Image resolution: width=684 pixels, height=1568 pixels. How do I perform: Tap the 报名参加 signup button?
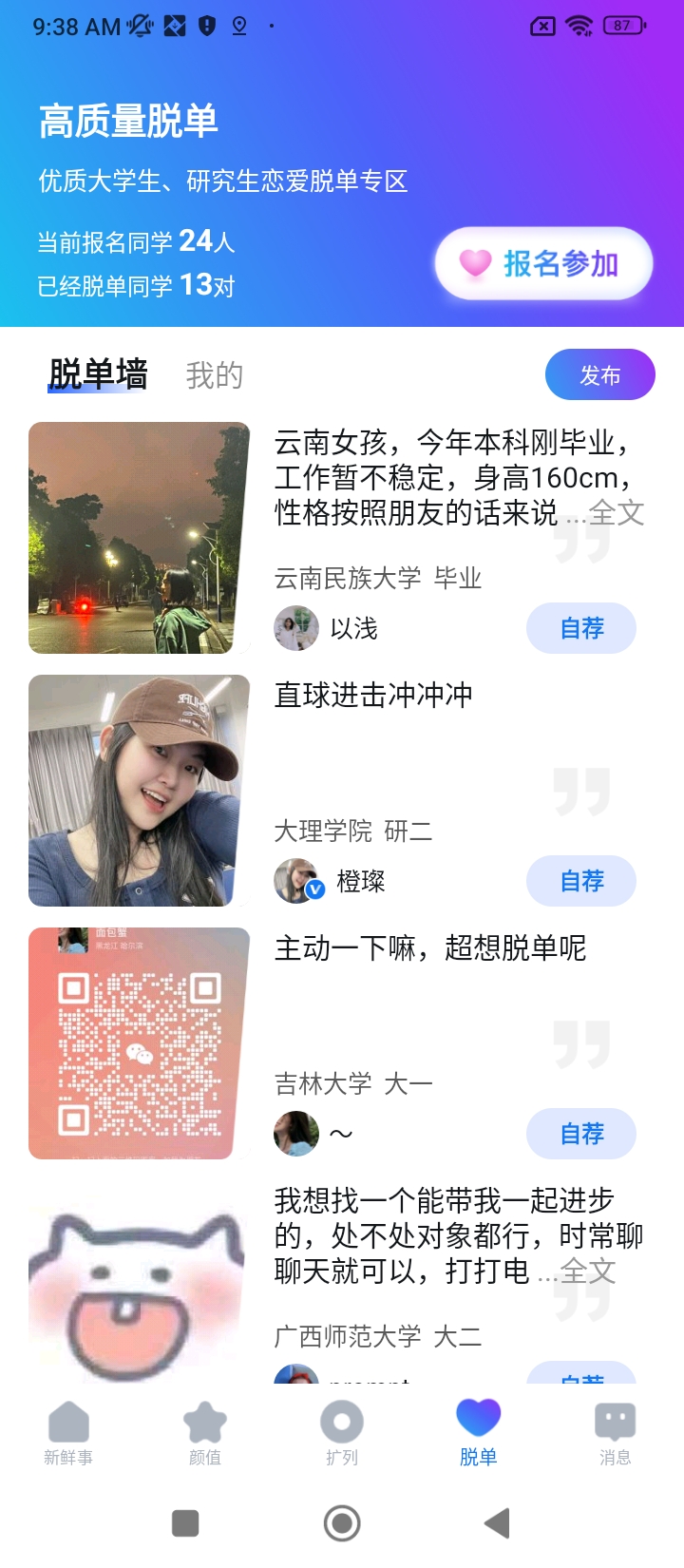543,263
